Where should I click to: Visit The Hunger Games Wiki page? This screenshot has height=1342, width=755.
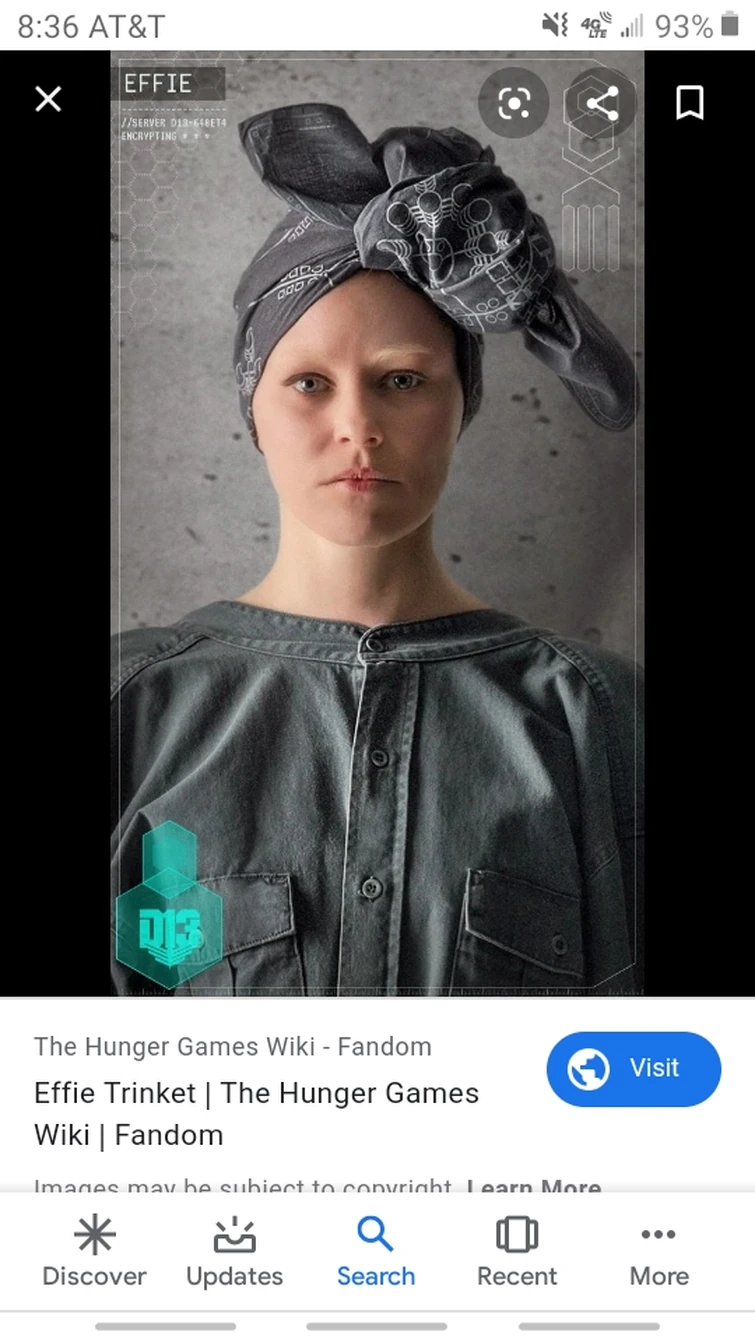click(633, 1069)
